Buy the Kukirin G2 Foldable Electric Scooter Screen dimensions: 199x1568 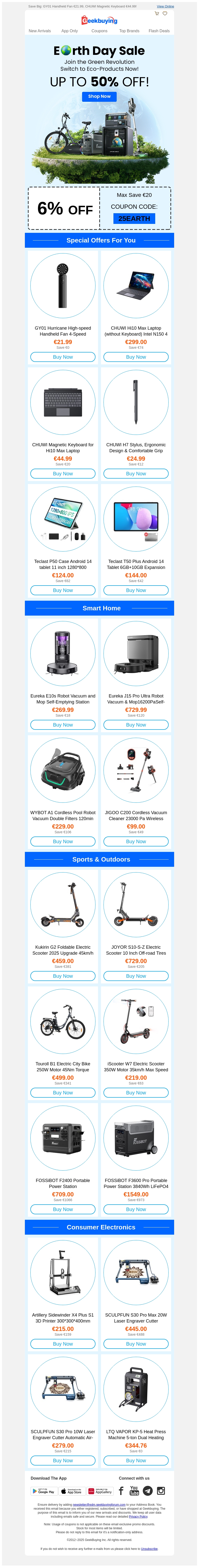pyautogui.click(x=63, y=976)
